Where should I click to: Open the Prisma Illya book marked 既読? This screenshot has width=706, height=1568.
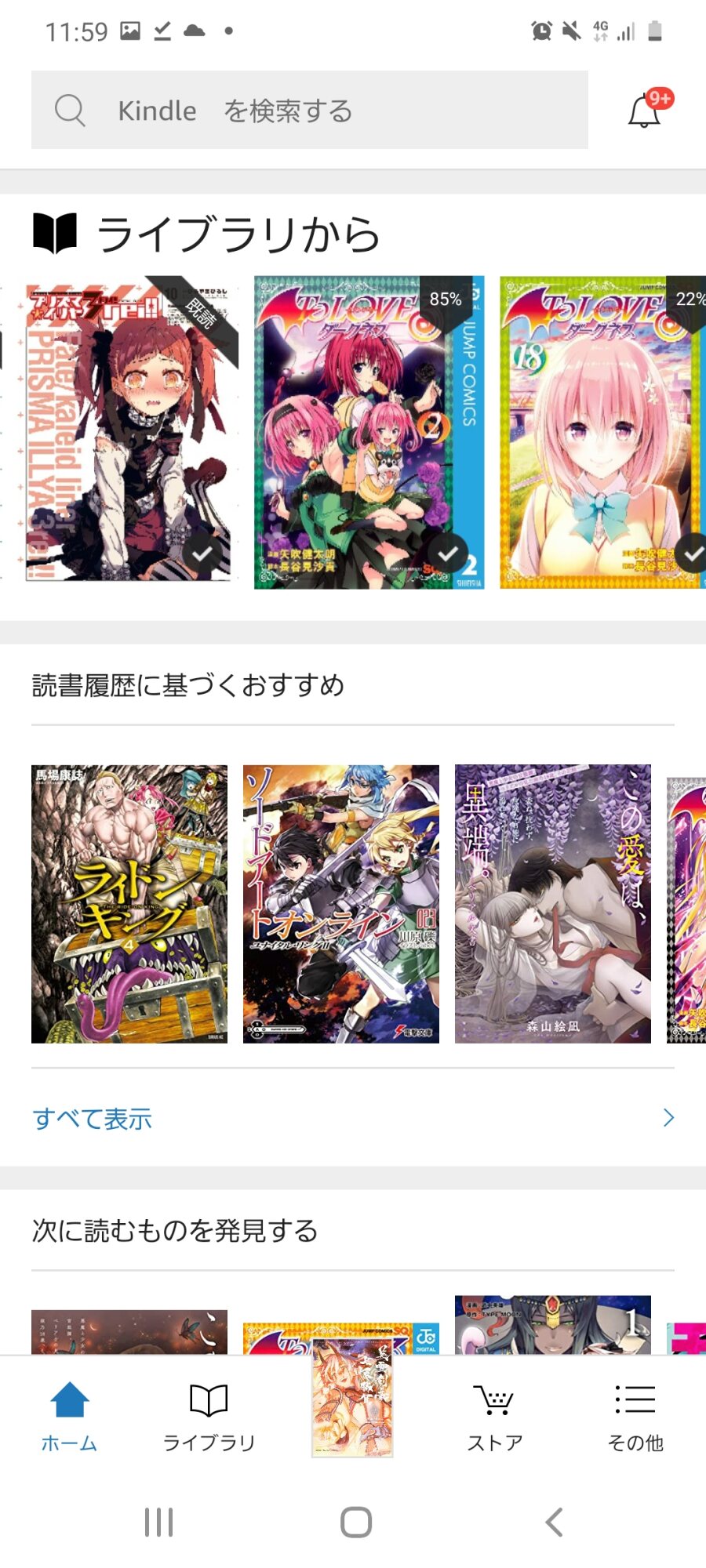tap(129, 431)
